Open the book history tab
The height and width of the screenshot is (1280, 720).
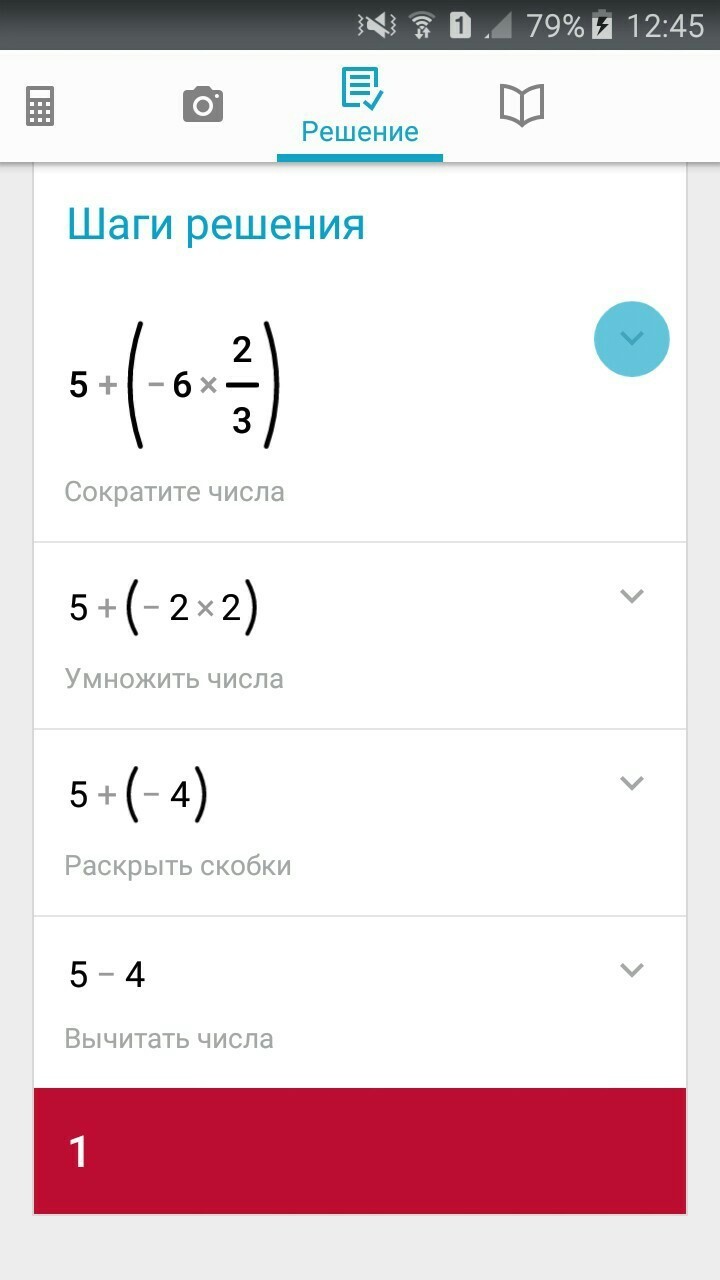click(x=521, y=105)
